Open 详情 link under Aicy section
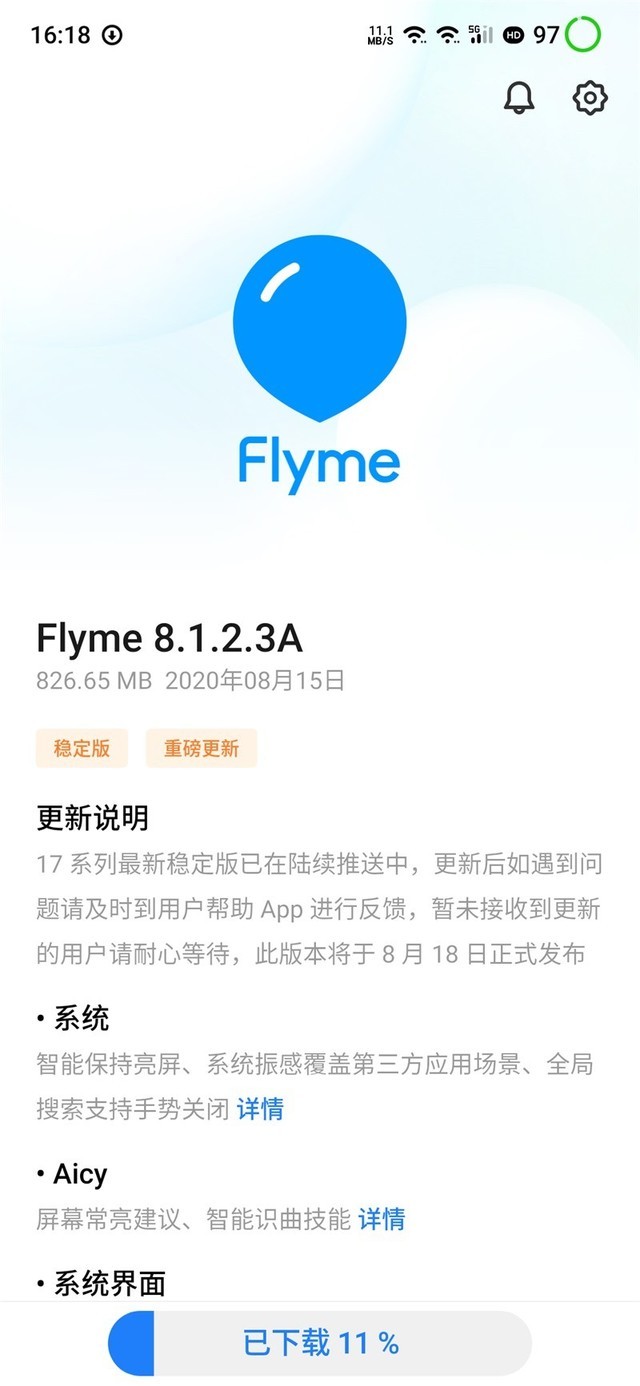Screen dimensions: 640x1386 coord(382,1219)
